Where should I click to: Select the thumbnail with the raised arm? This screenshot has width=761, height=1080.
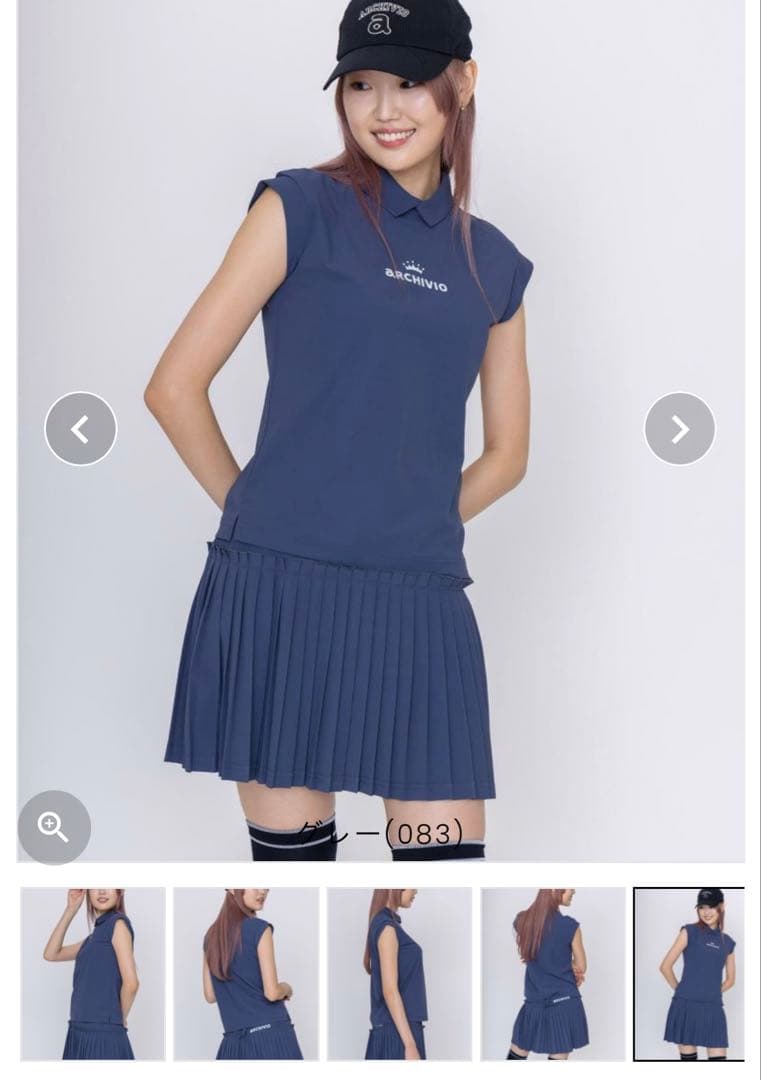click(x=93, y=973)
